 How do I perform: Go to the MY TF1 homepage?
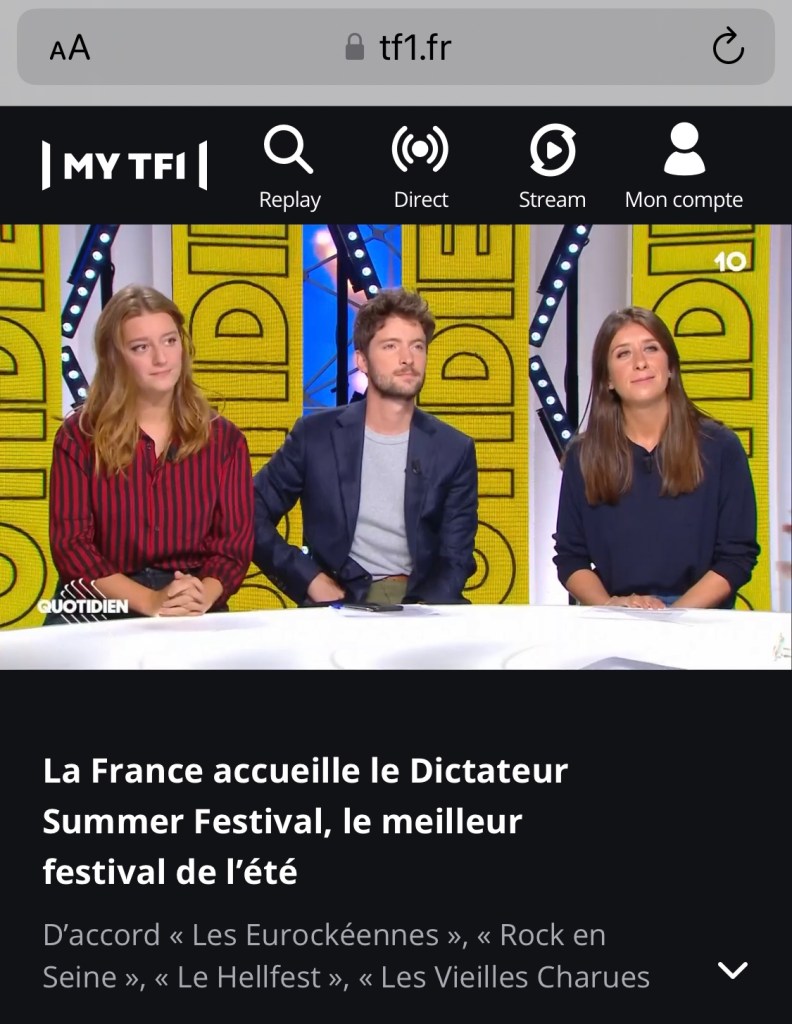pyautogui.click(x=125, y=166)
